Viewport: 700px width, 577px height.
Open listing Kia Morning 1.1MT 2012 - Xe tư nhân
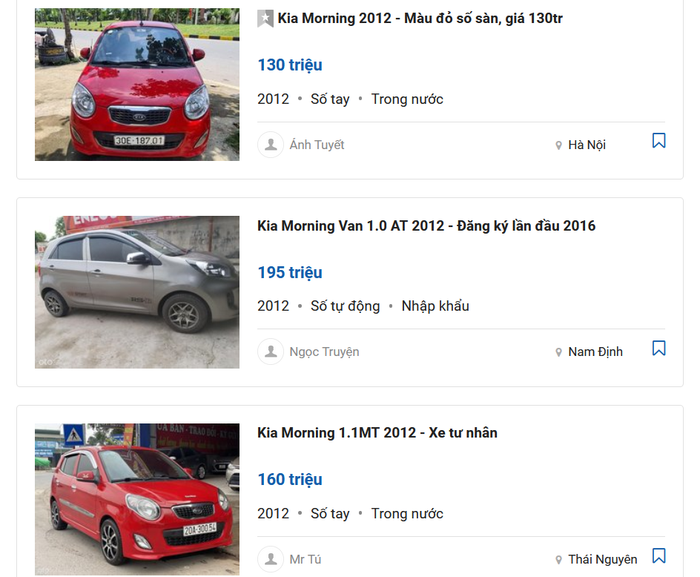[377, 433]
